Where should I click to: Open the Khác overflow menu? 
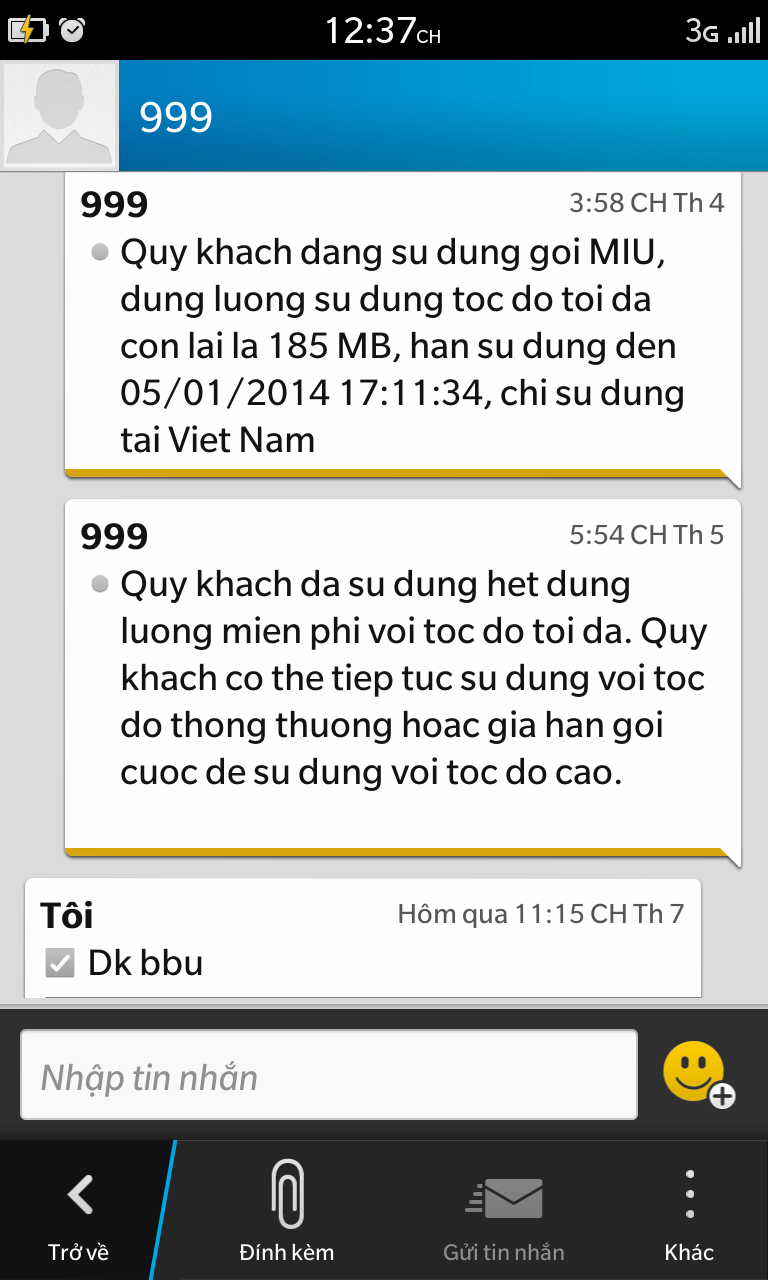(x=690, y=1211)
